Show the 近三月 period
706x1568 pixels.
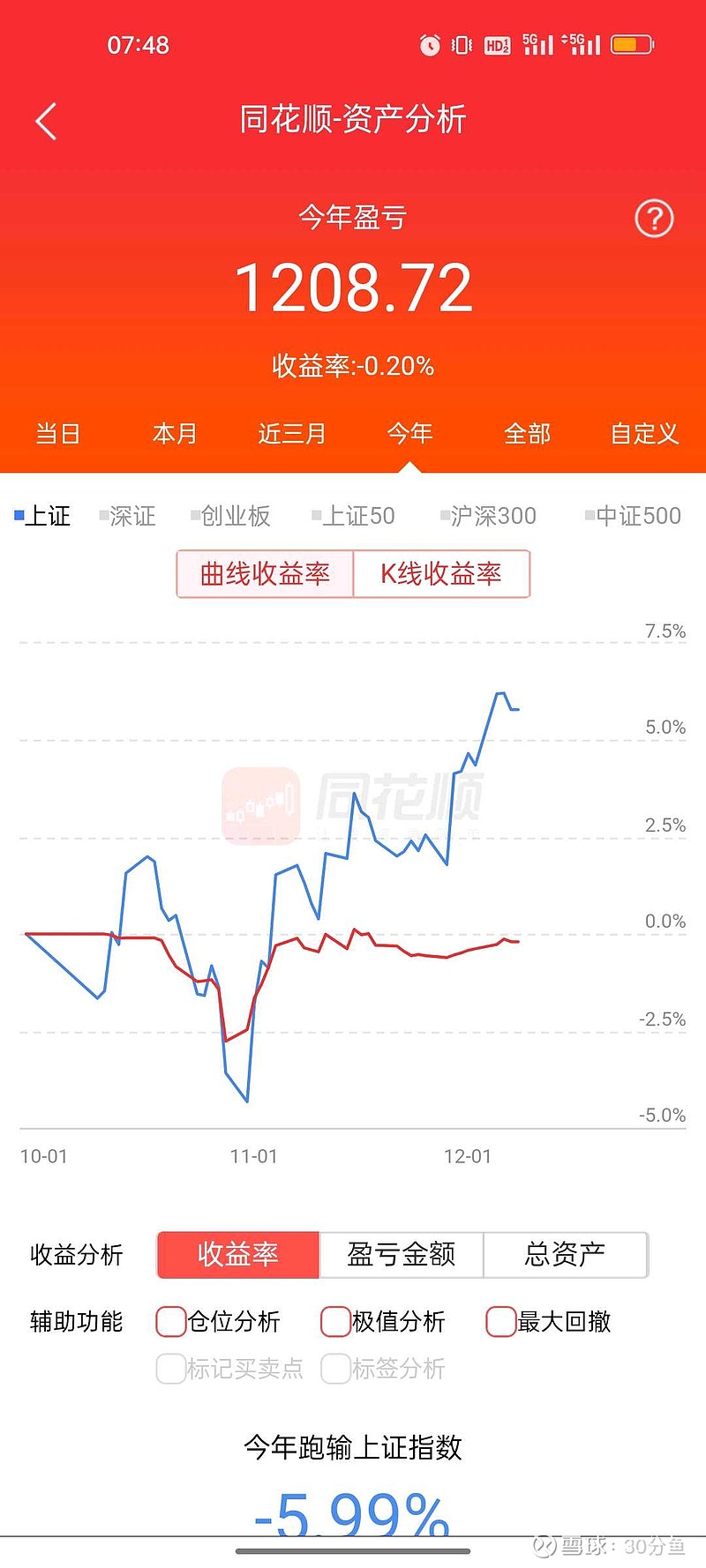click(x=292, y=434)
